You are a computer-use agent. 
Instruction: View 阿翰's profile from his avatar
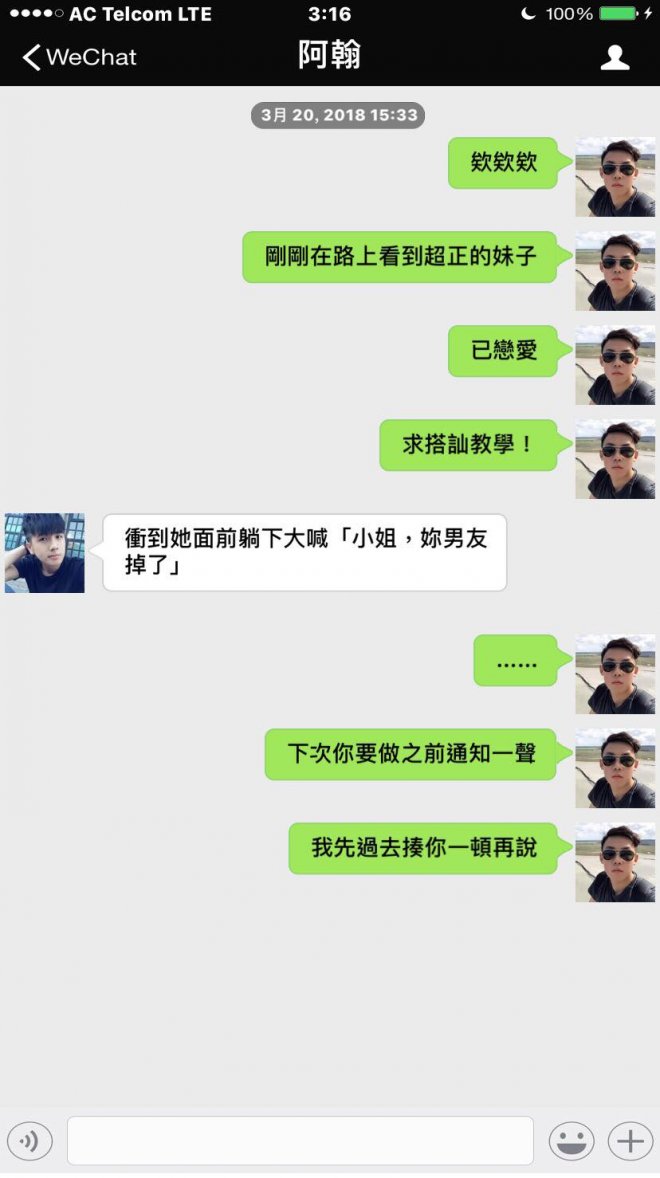[44, 553]
